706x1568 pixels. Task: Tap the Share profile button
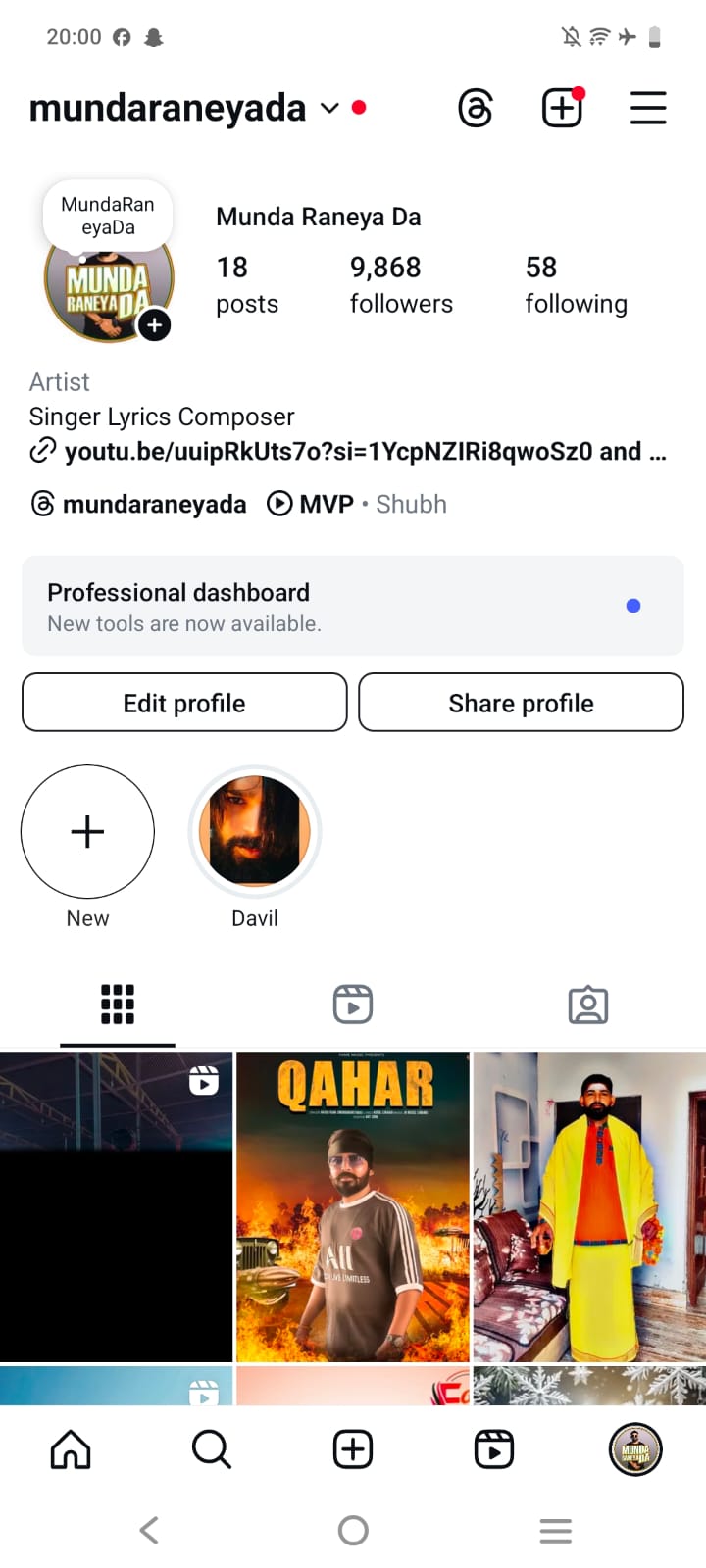click(x=521, y=703)
